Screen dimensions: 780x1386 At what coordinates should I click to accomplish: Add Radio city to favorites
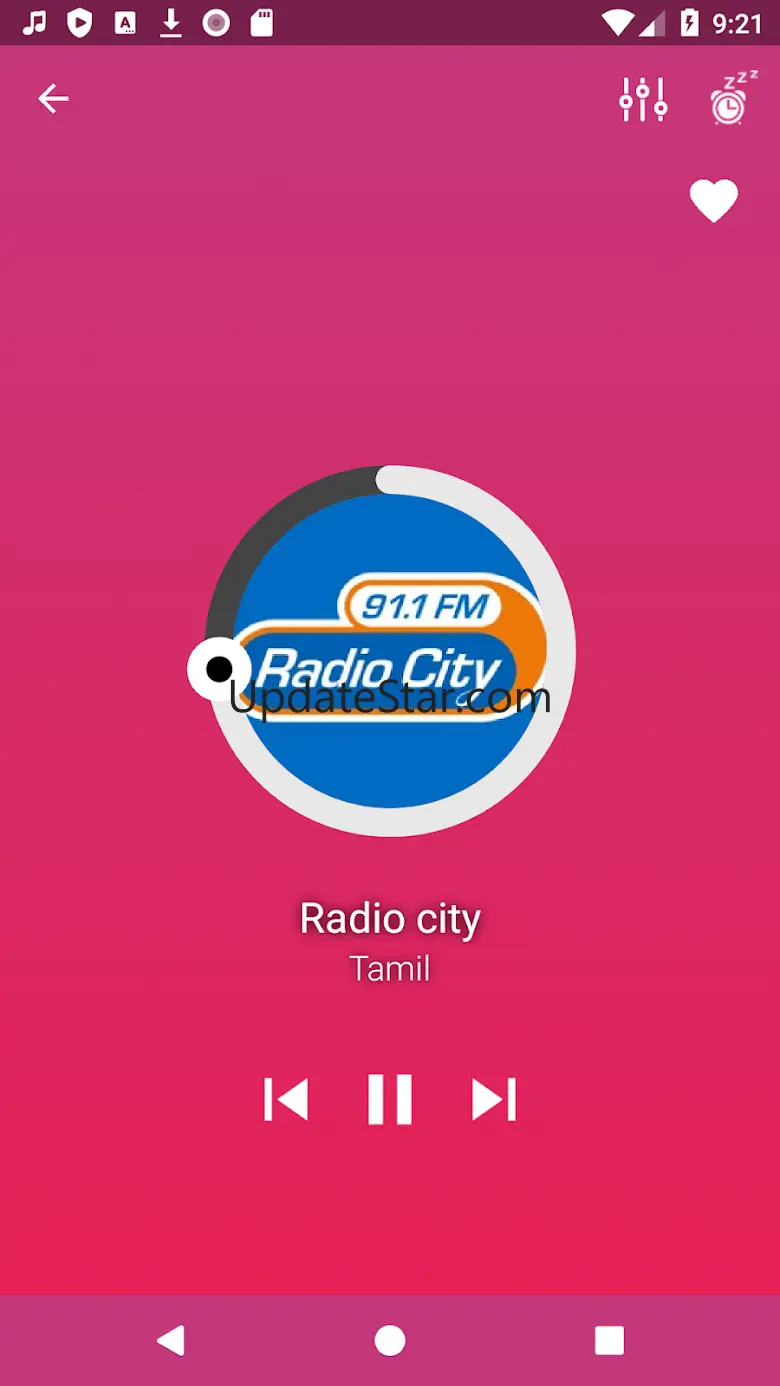click(x=714, y=201)
